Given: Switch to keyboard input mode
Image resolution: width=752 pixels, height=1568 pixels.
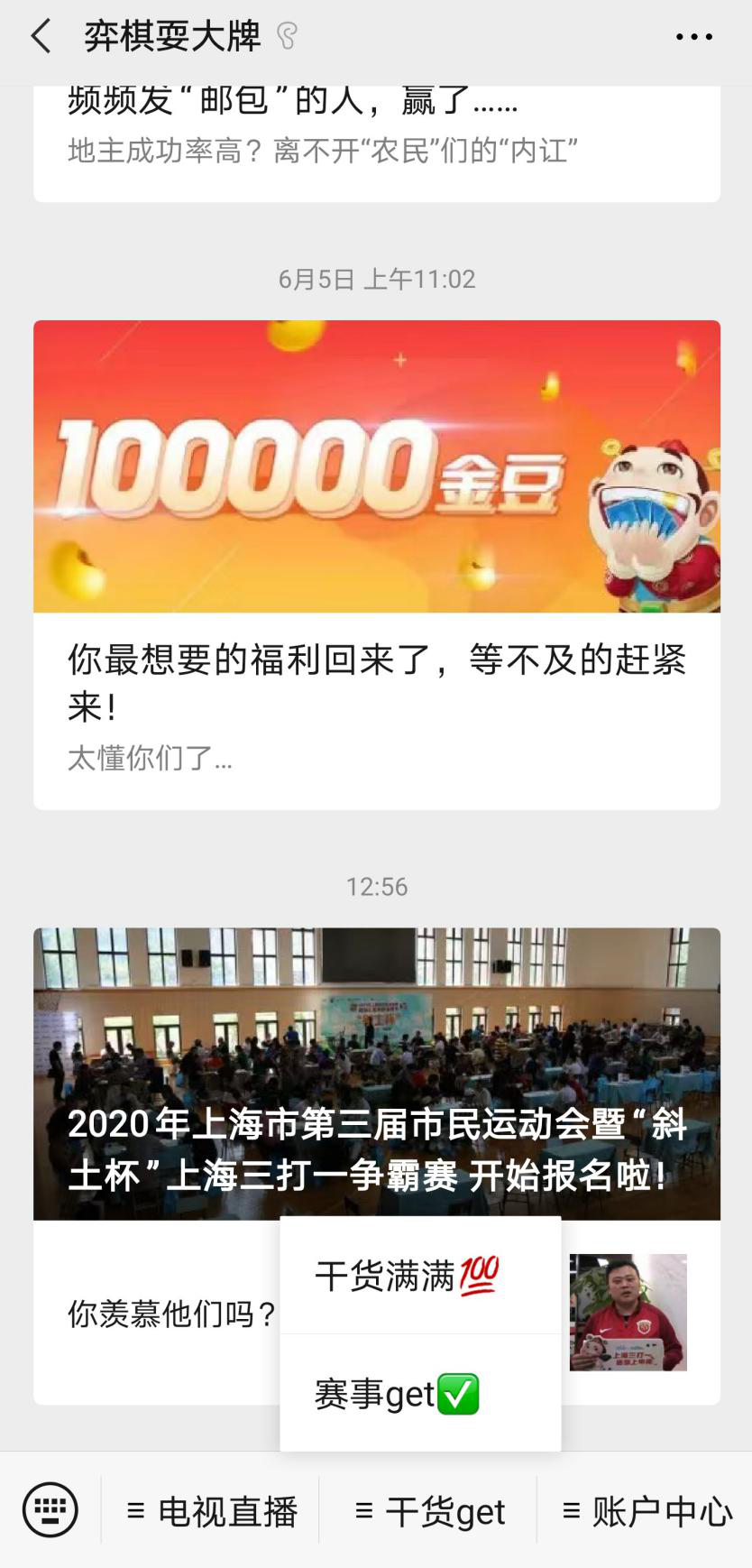Looking at the screenshot, I should point(50,1510).
